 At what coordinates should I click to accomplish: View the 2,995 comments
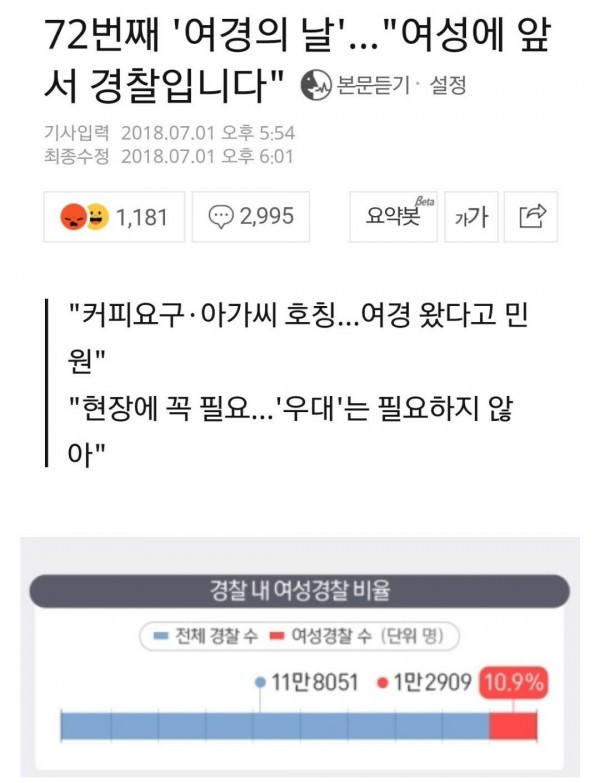(x=251, y=217)
